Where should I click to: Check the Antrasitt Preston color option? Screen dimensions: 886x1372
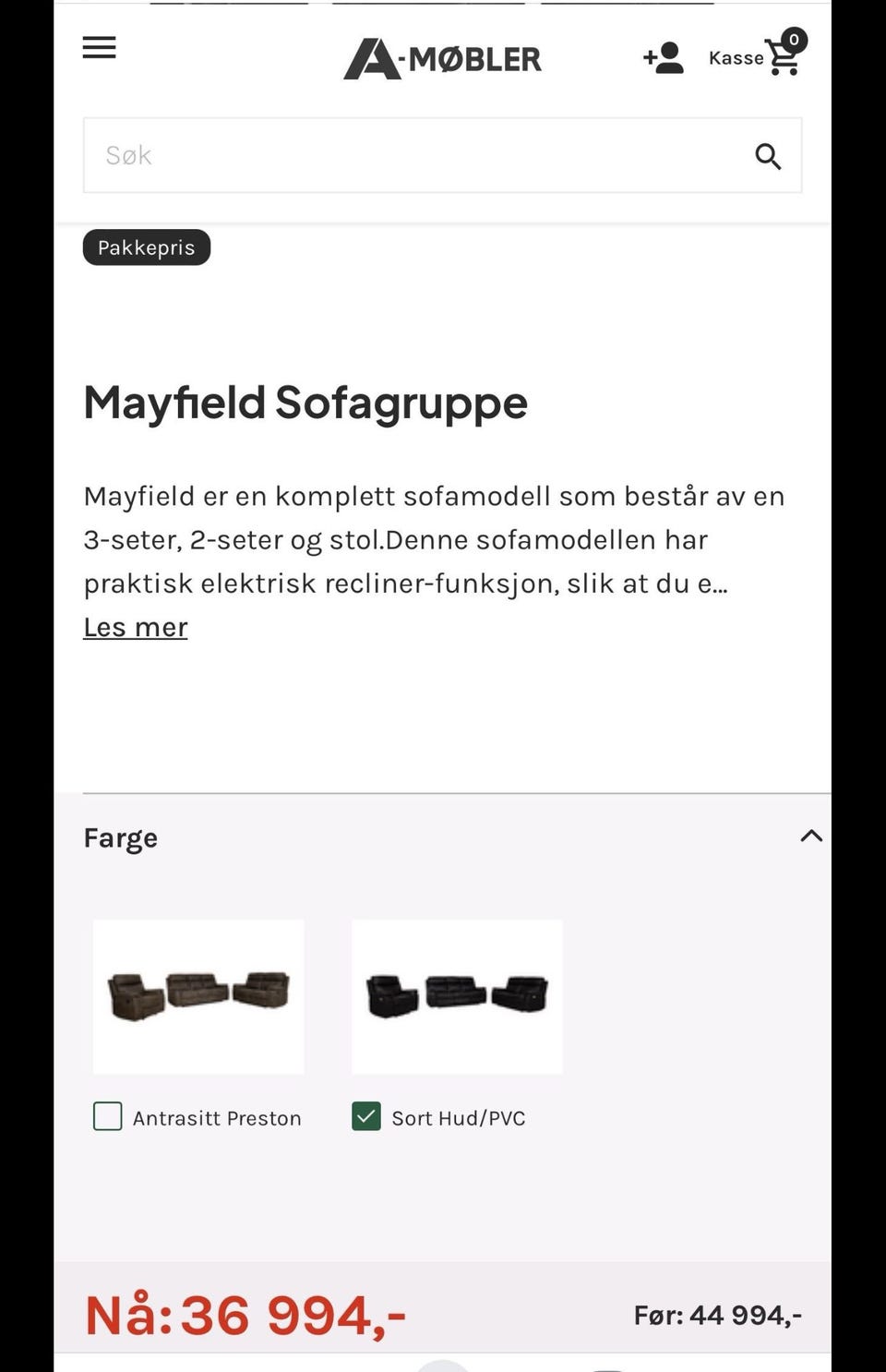point(107,1116)
